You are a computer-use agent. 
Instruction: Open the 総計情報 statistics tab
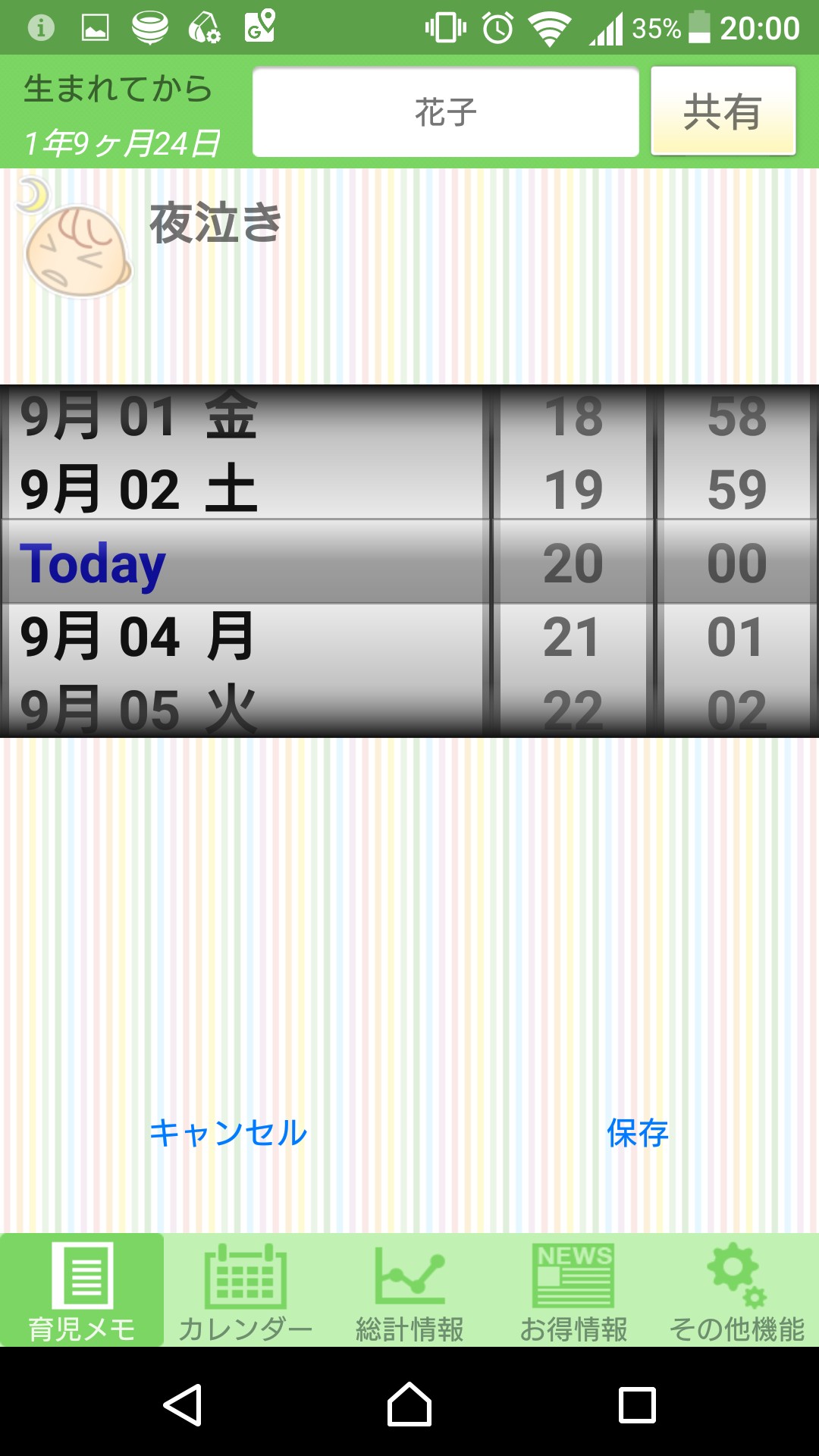(x=409, y=1291)
